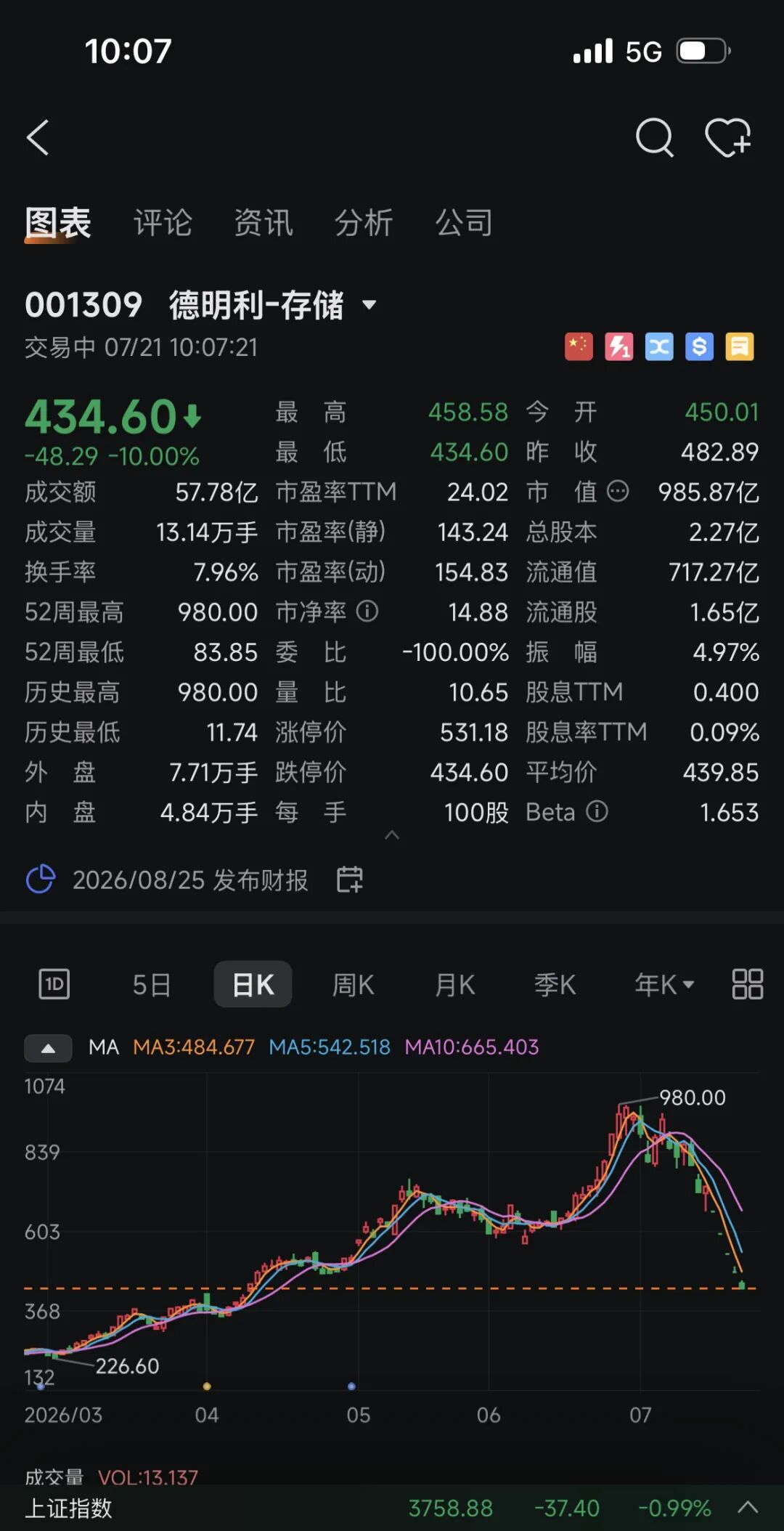Go back using the top-left arrow
The height and width of the screenshot is (1531, 784).
pyautogui.click(x=38, y=138)
